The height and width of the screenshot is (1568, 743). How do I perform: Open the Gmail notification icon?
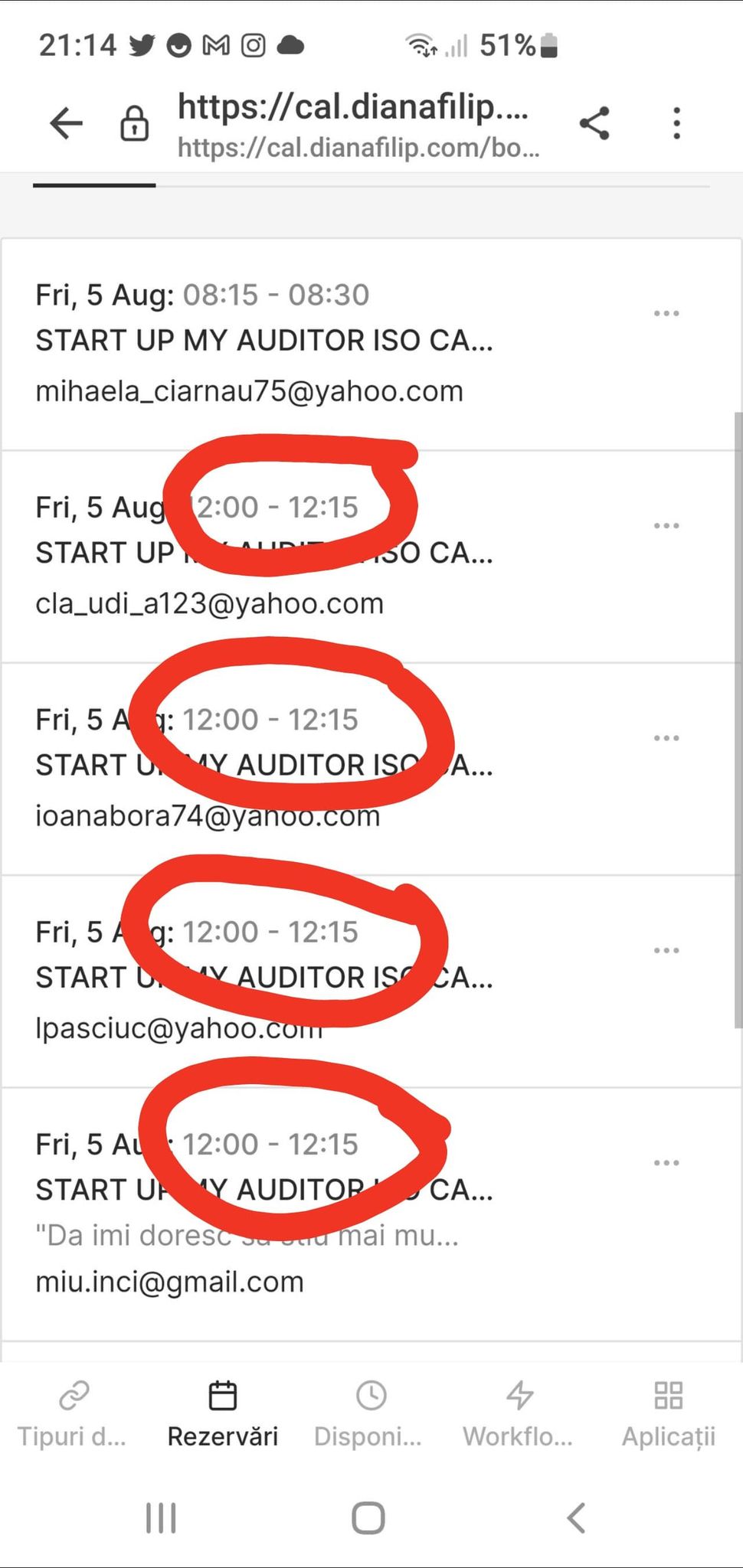[x=215, y=45]
